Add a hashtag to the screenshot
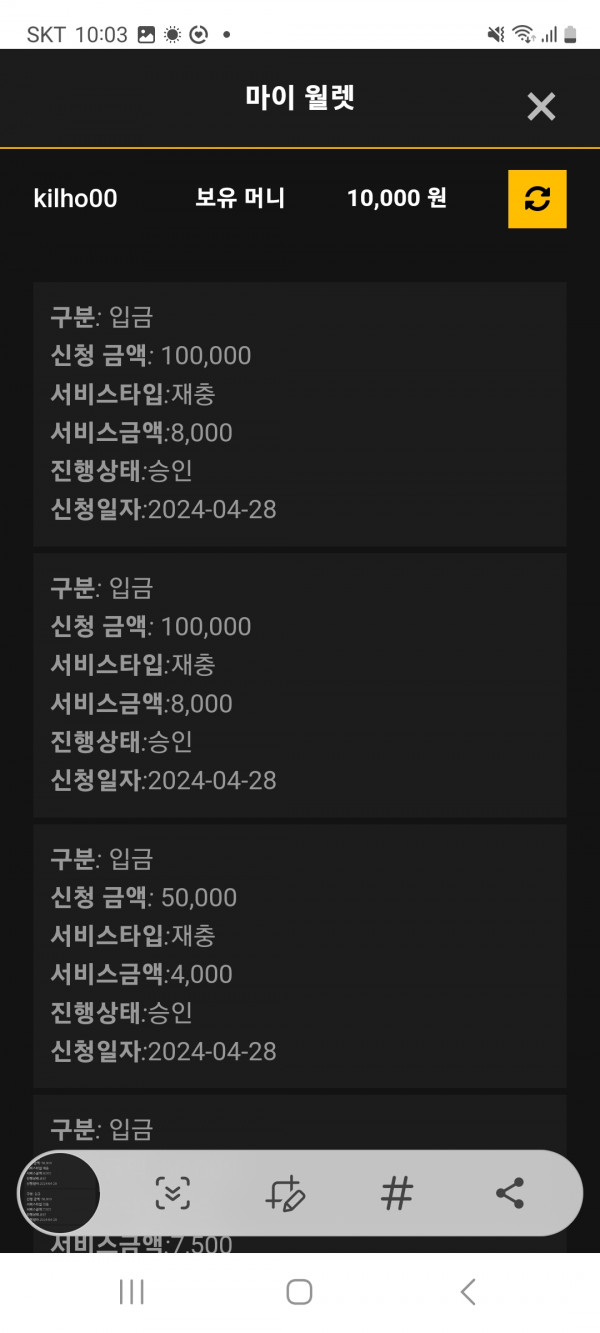The height and width of the screenshot is (1333, 600). (x=397, y=1193)
